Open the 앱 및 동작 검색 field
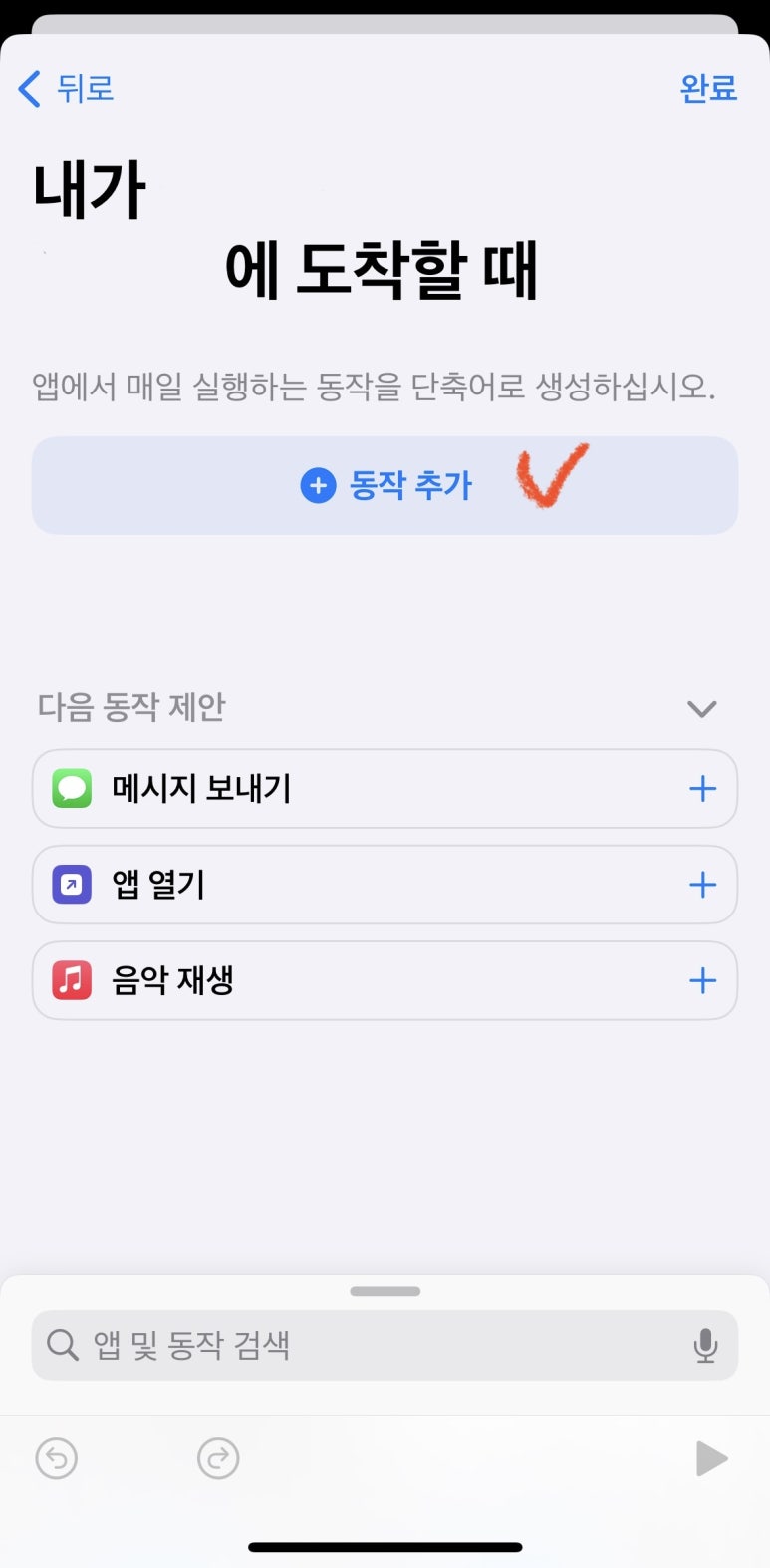Image resolution: width=770 pixels, height=1568 pixels. [359, 1345]
